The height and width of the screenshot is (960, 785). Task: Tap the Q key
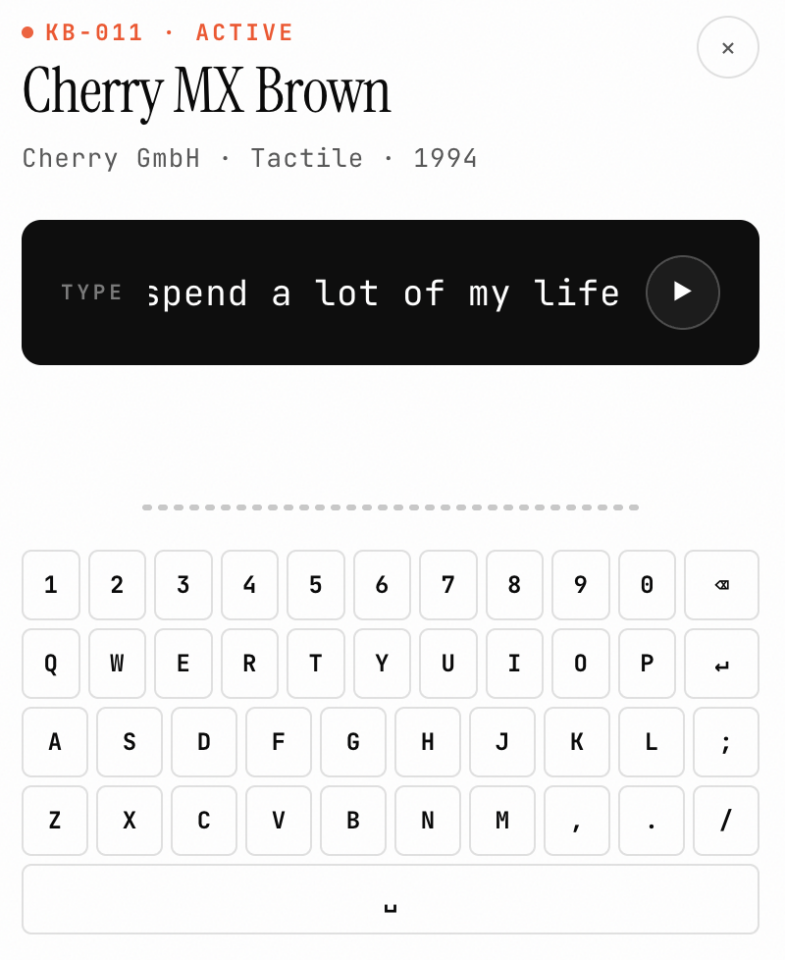tap(51, 663)
